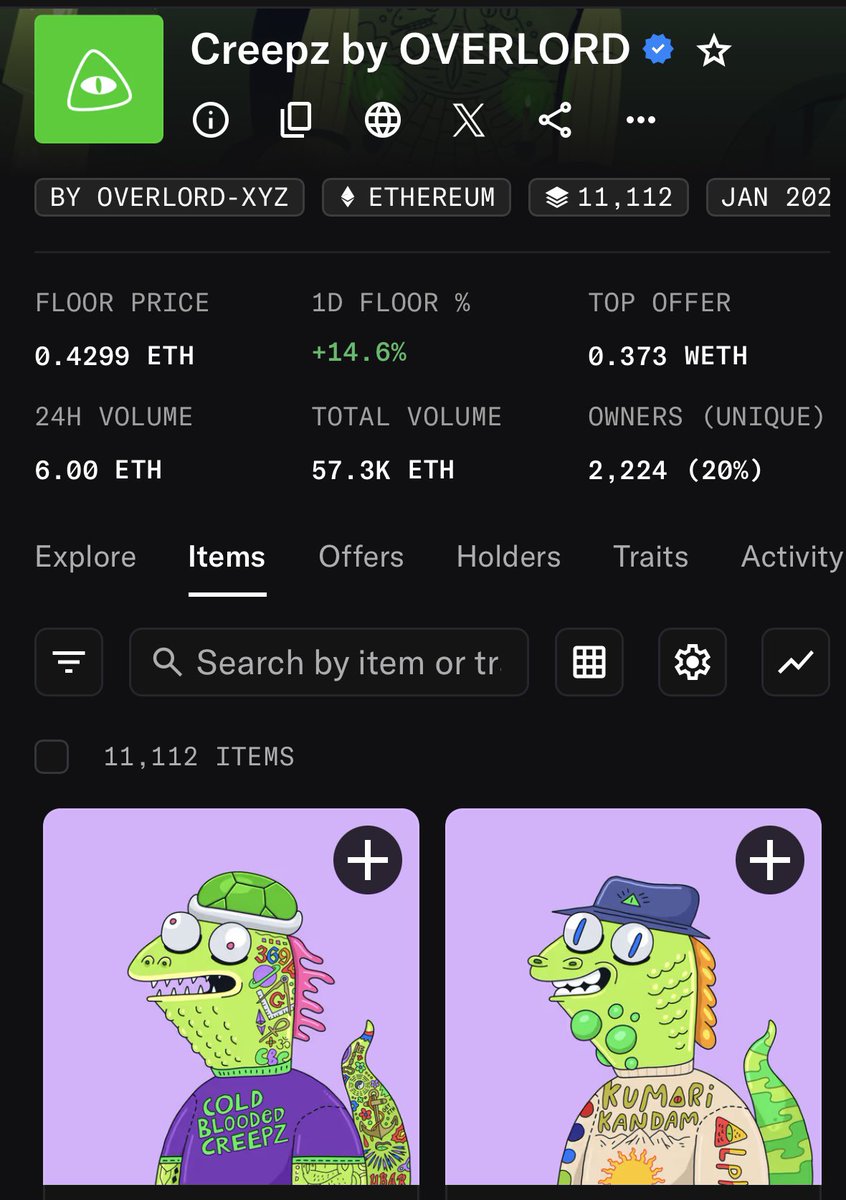Switch to the Offers tab
The image size is (846, 1200).
[361, 557]
